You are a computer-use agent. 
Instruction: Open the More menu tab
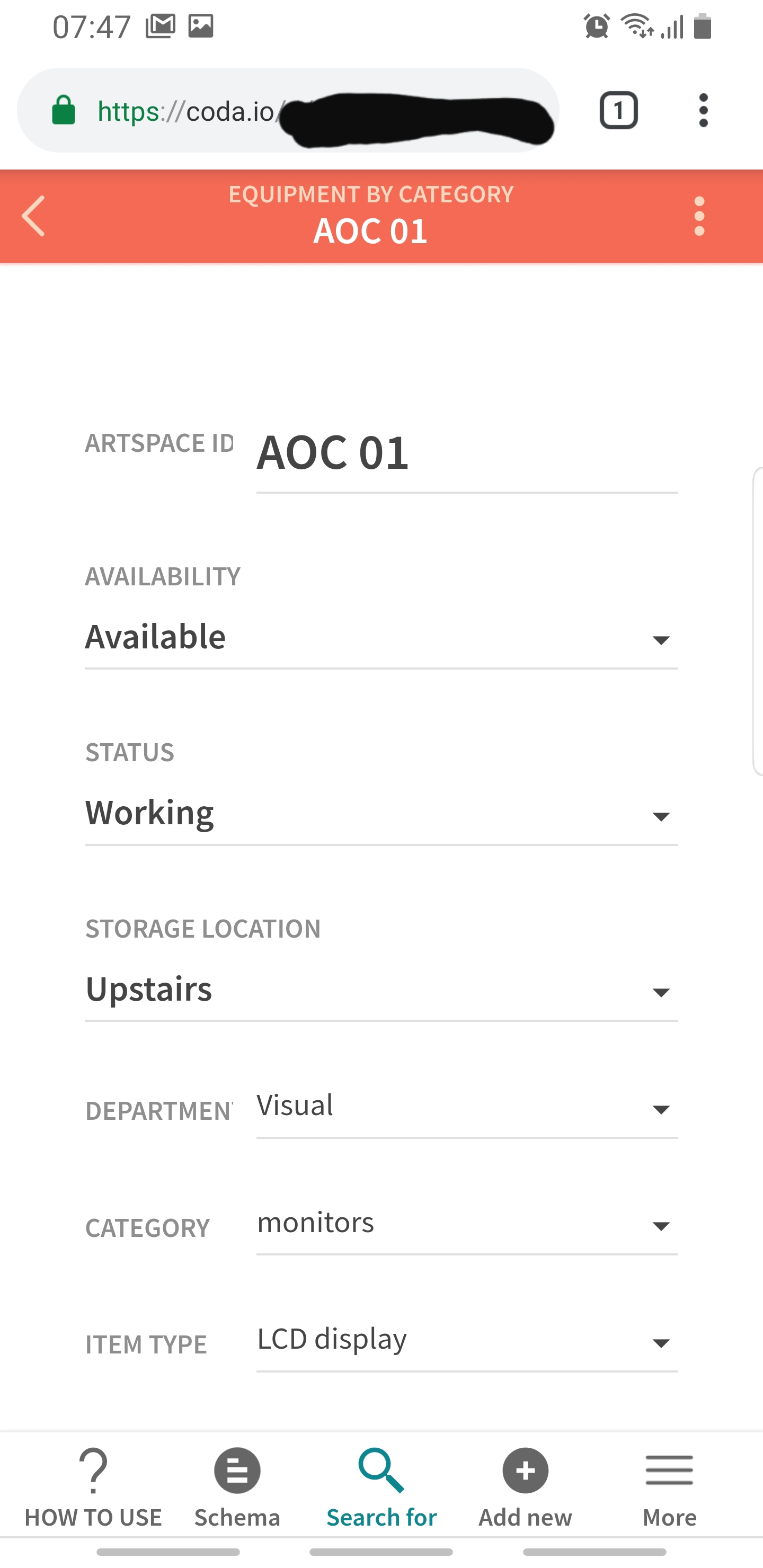click(669, 1487)
